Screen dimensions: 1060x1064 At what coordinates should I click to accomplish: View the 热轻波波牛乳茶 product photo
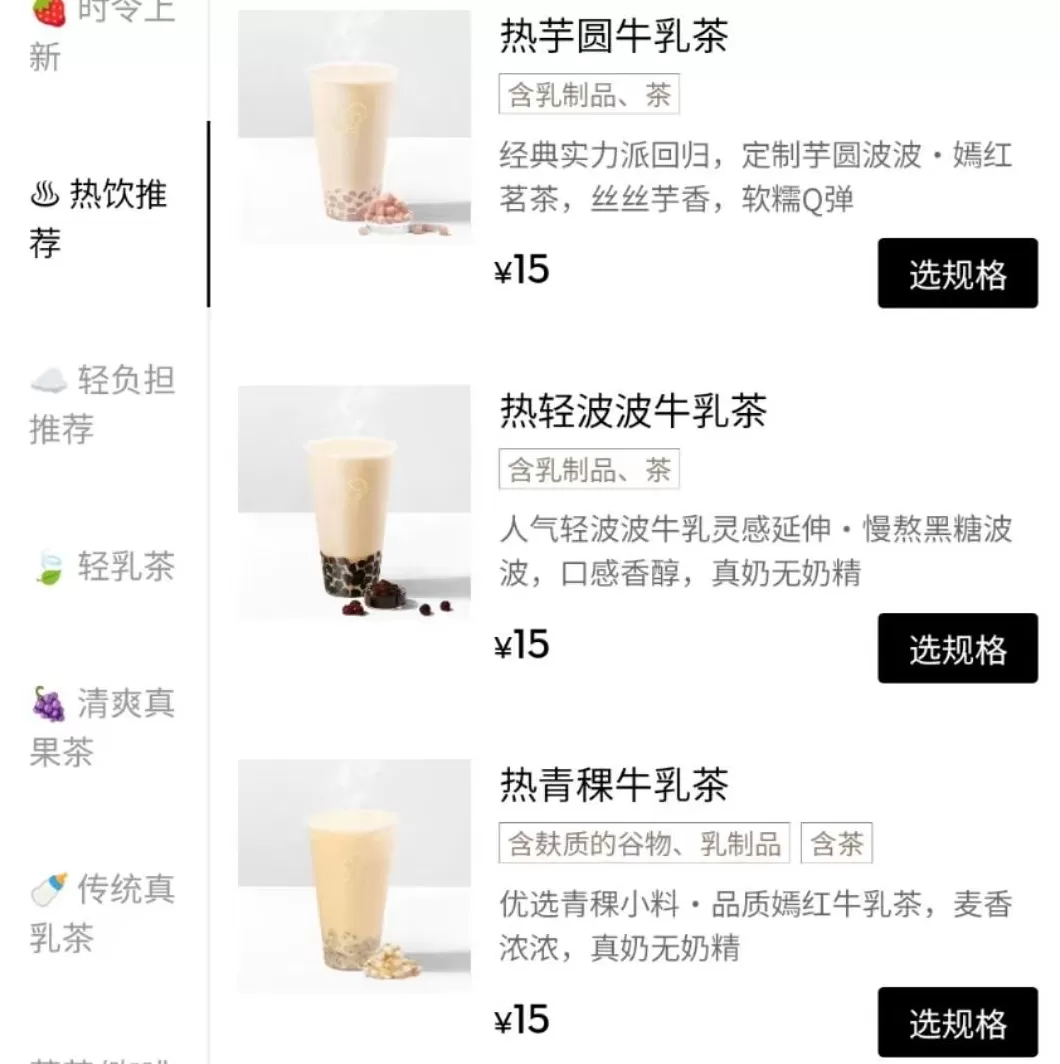tap(354, 502)
